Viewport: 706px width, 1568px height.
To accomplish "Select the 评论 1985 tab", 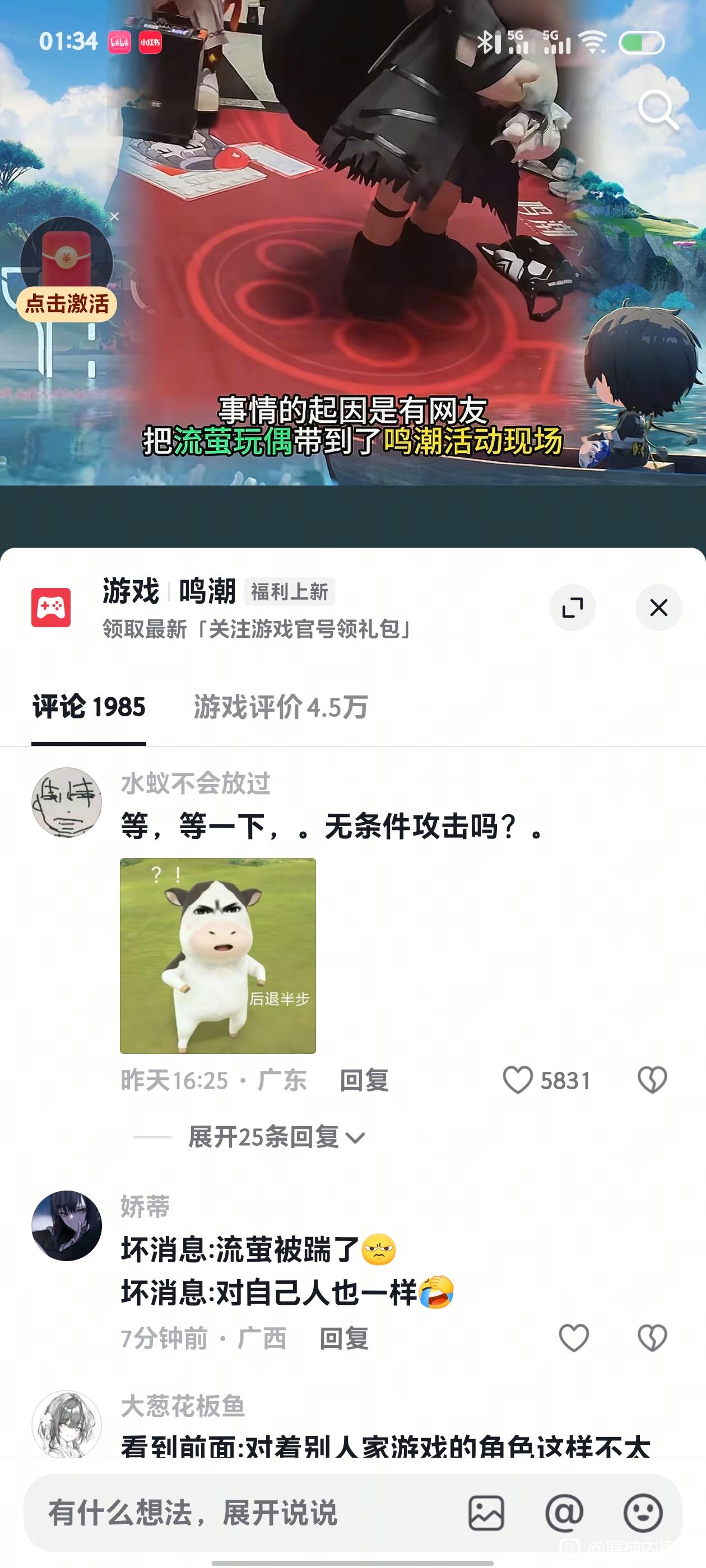I will pyautogui.click(x=89, y=707).
